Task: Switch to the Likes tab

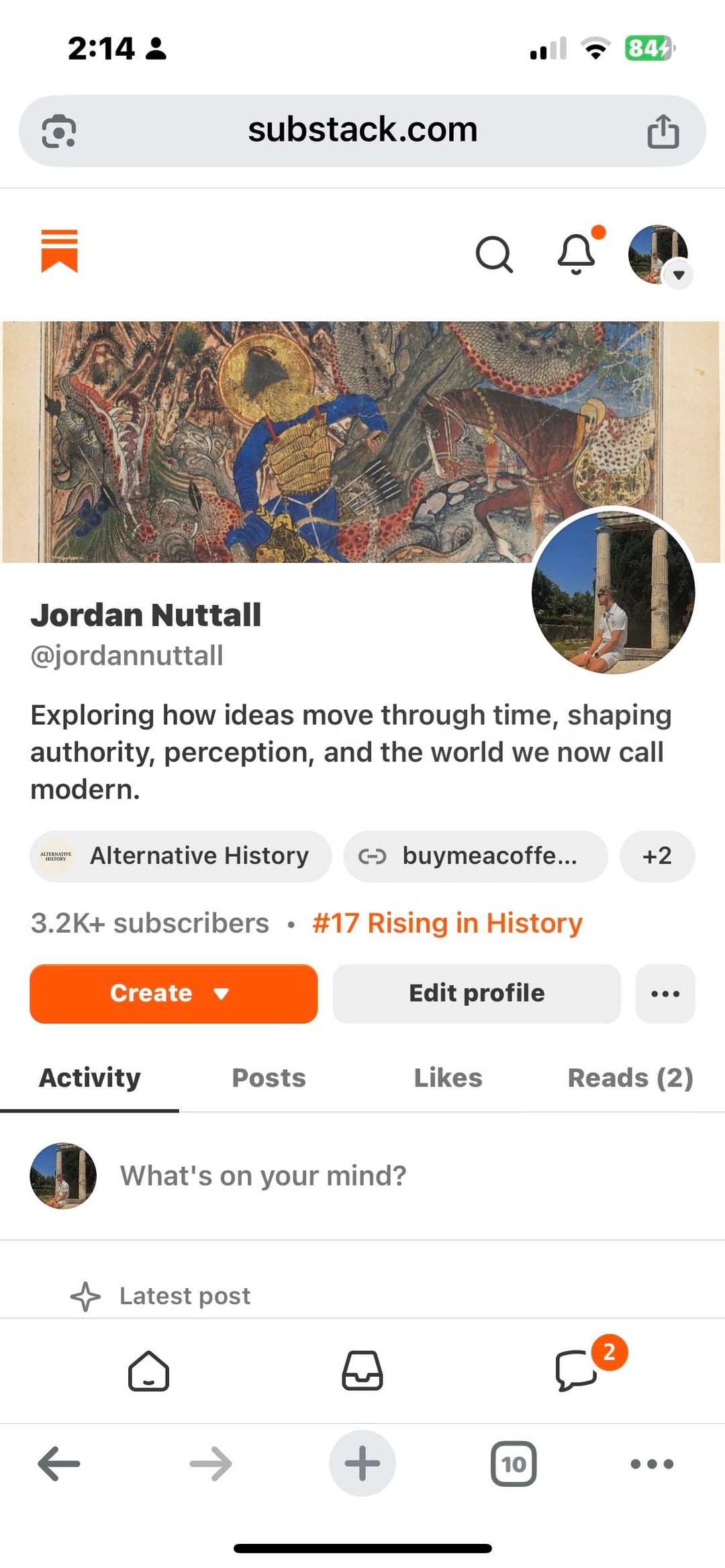Action: coord(448,1078)
